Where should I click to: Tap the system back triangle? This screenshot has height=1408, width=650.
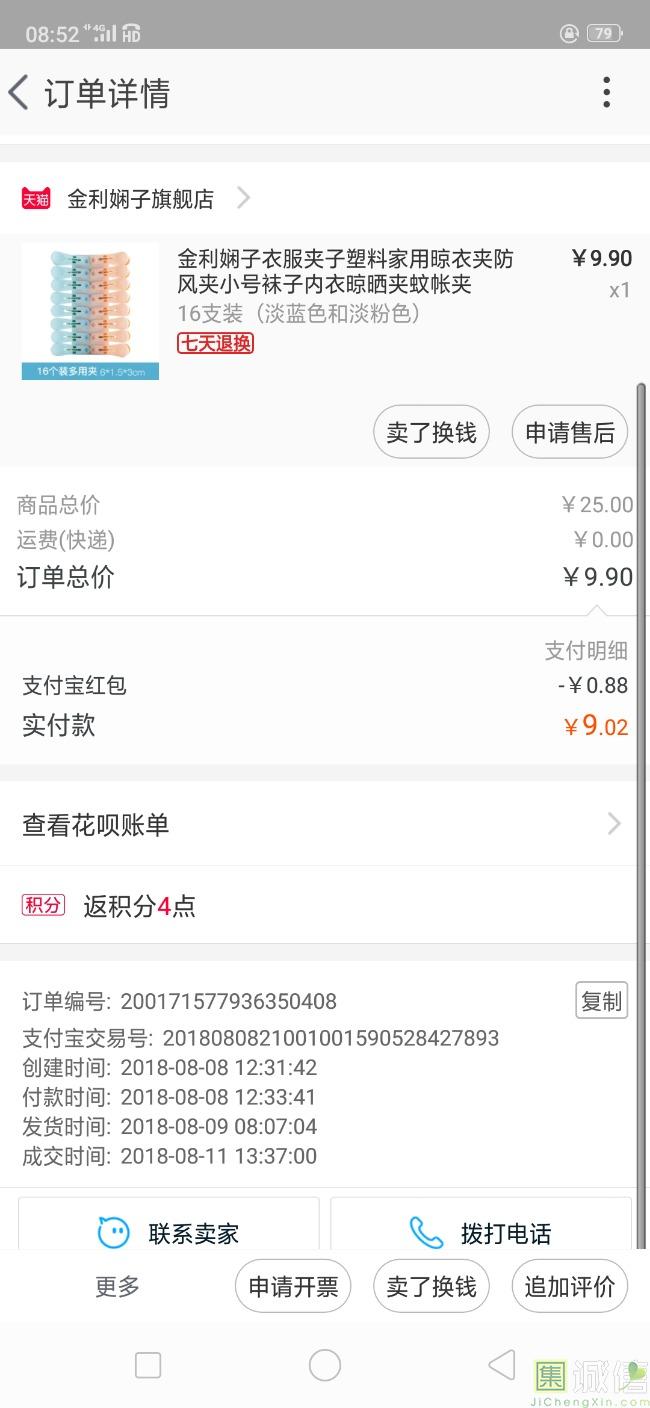click(x=501, y=1365)
